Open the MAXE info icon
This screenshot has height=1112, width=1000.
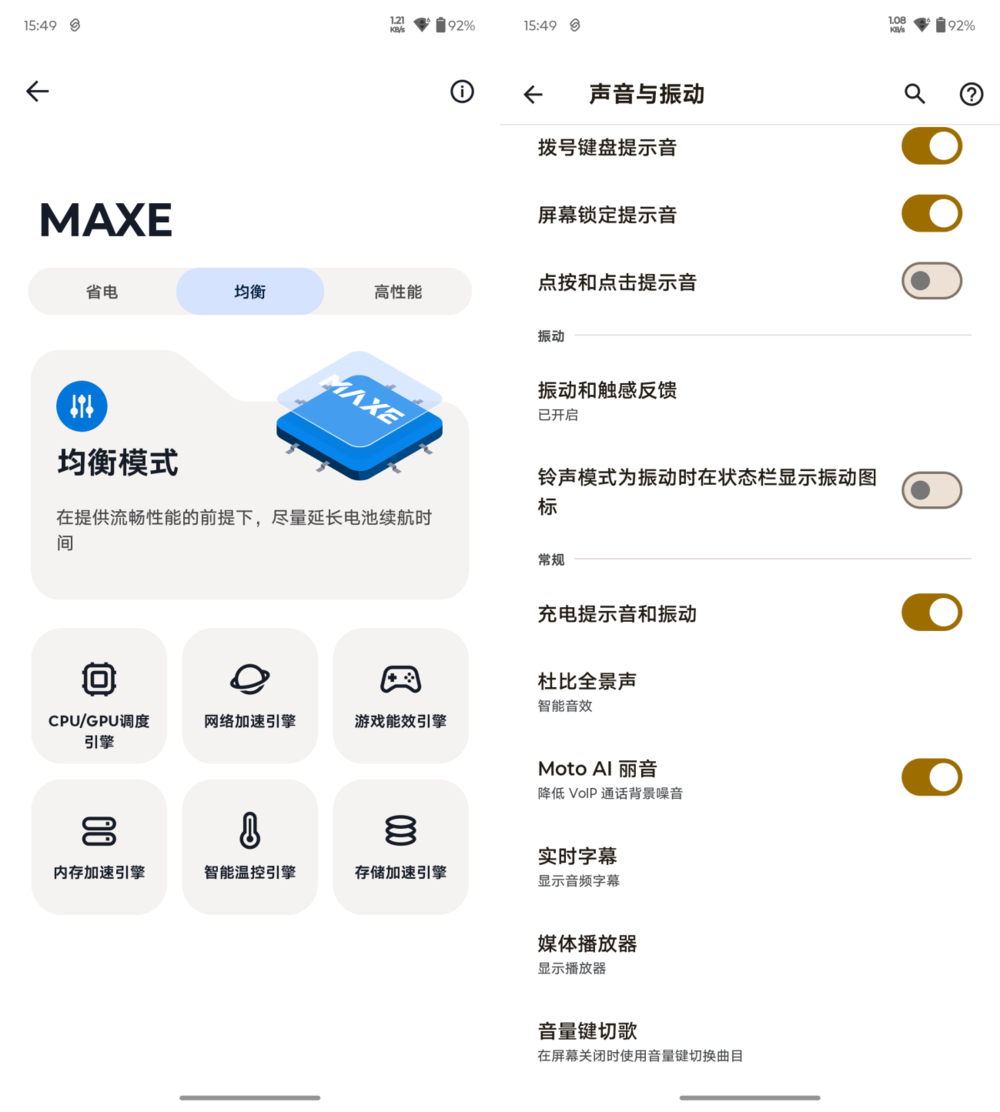click(461, 92)
